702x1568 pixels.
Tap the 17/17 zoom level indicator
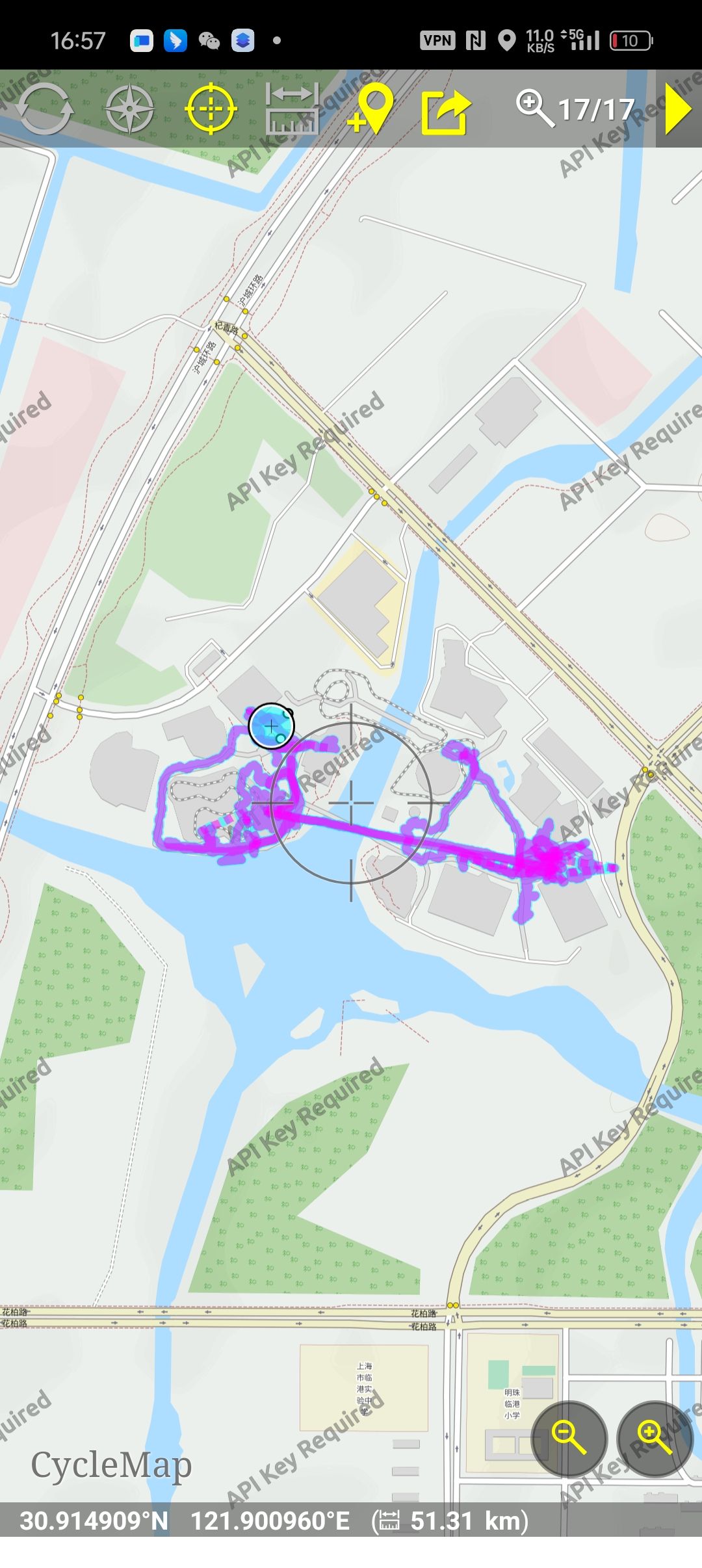pos(576,109)
